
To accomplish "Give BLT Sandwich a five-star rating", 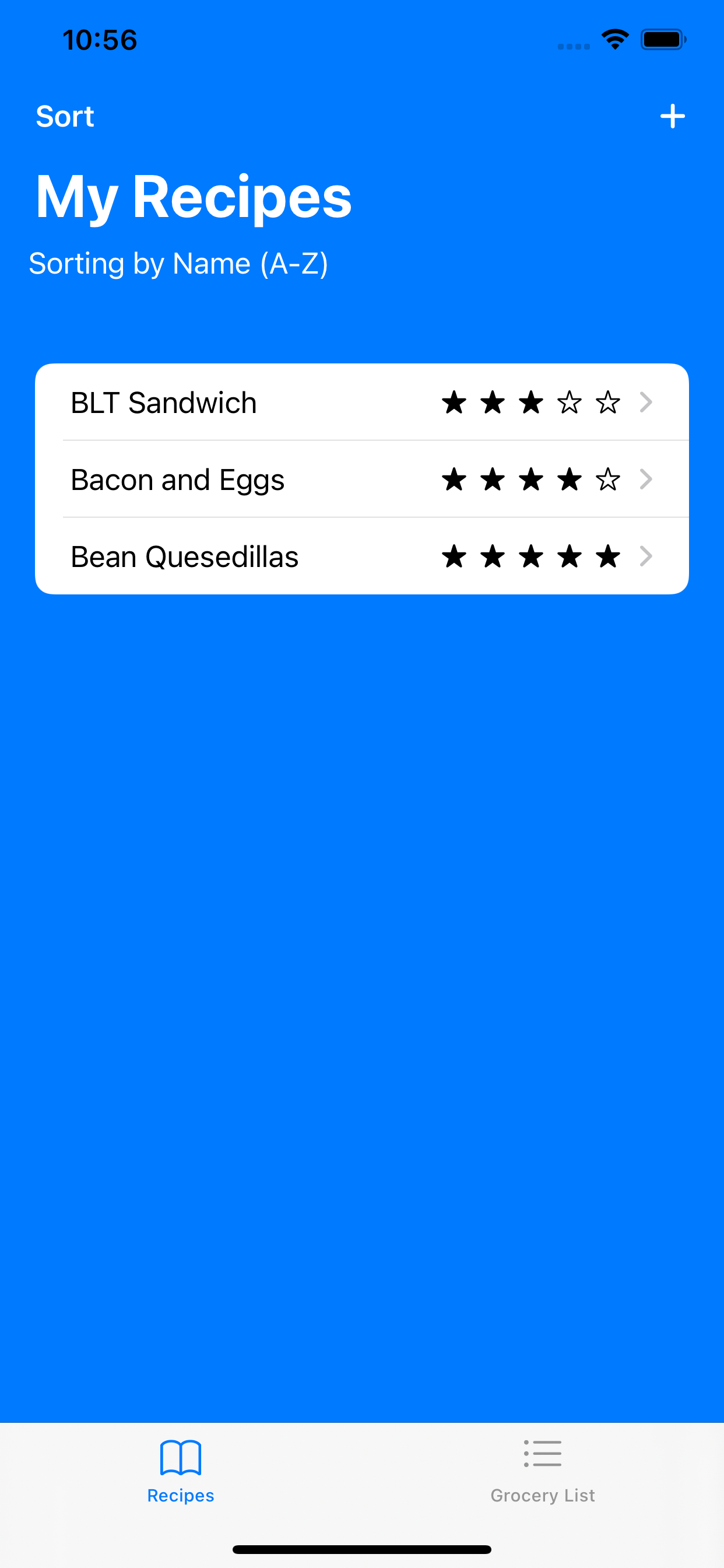I will (609, 402).
